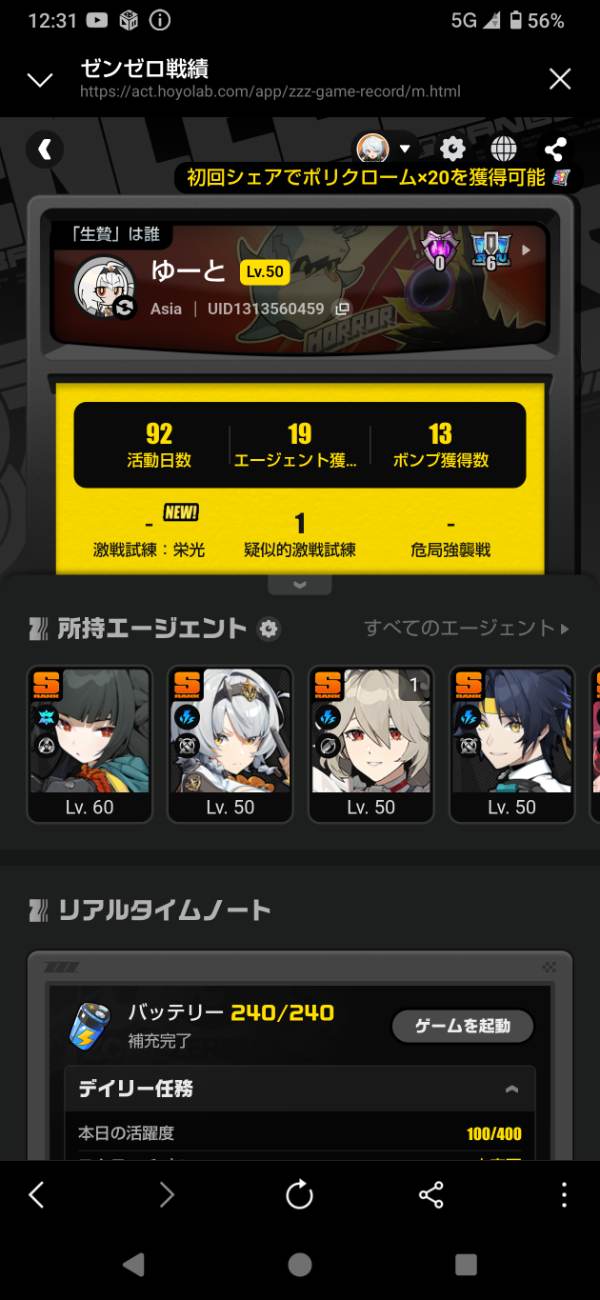
Task: Go to the Android home screen
Action: [299, 1265]
